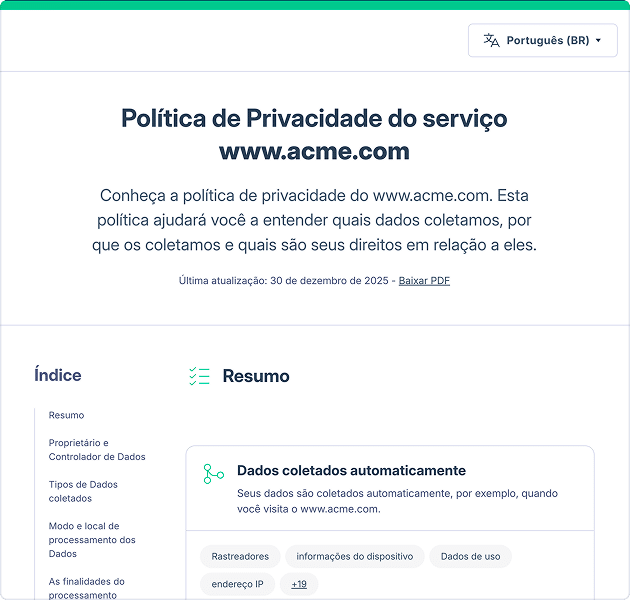Open the Português (BR) language dropdown

542,41
